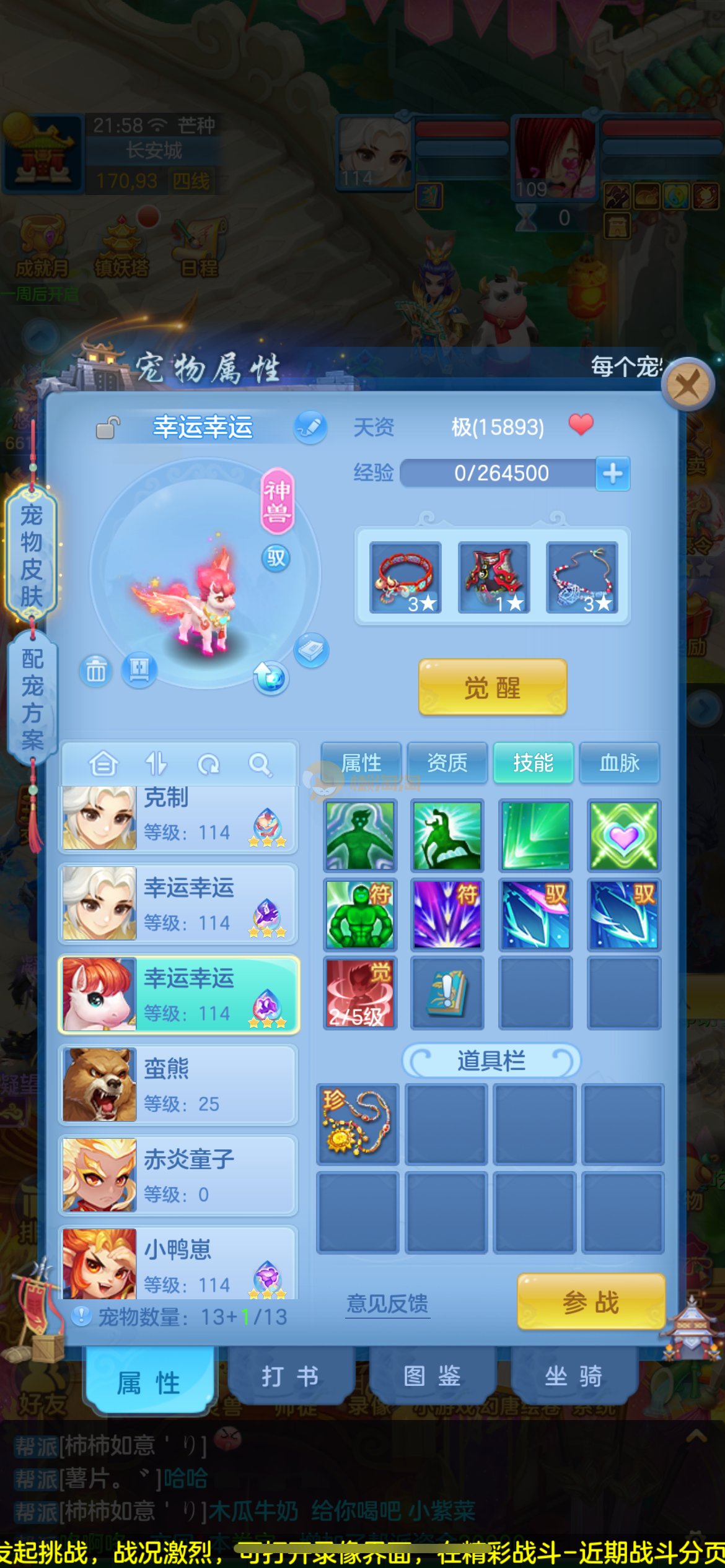Tap the 觉醒 awaken button

pos(493,687)
